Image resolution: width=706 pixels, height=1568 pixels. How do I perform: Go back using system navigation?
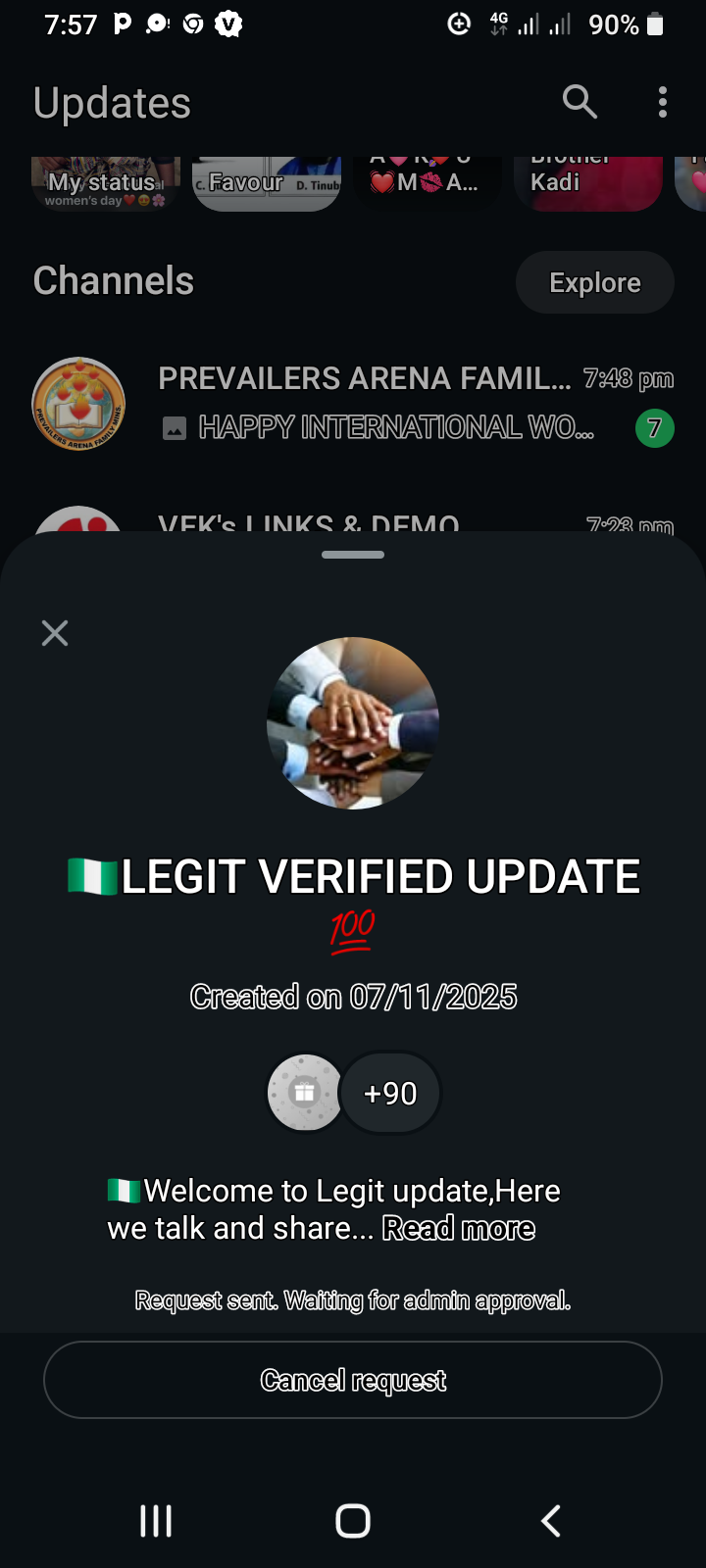tap(551, 1521)
